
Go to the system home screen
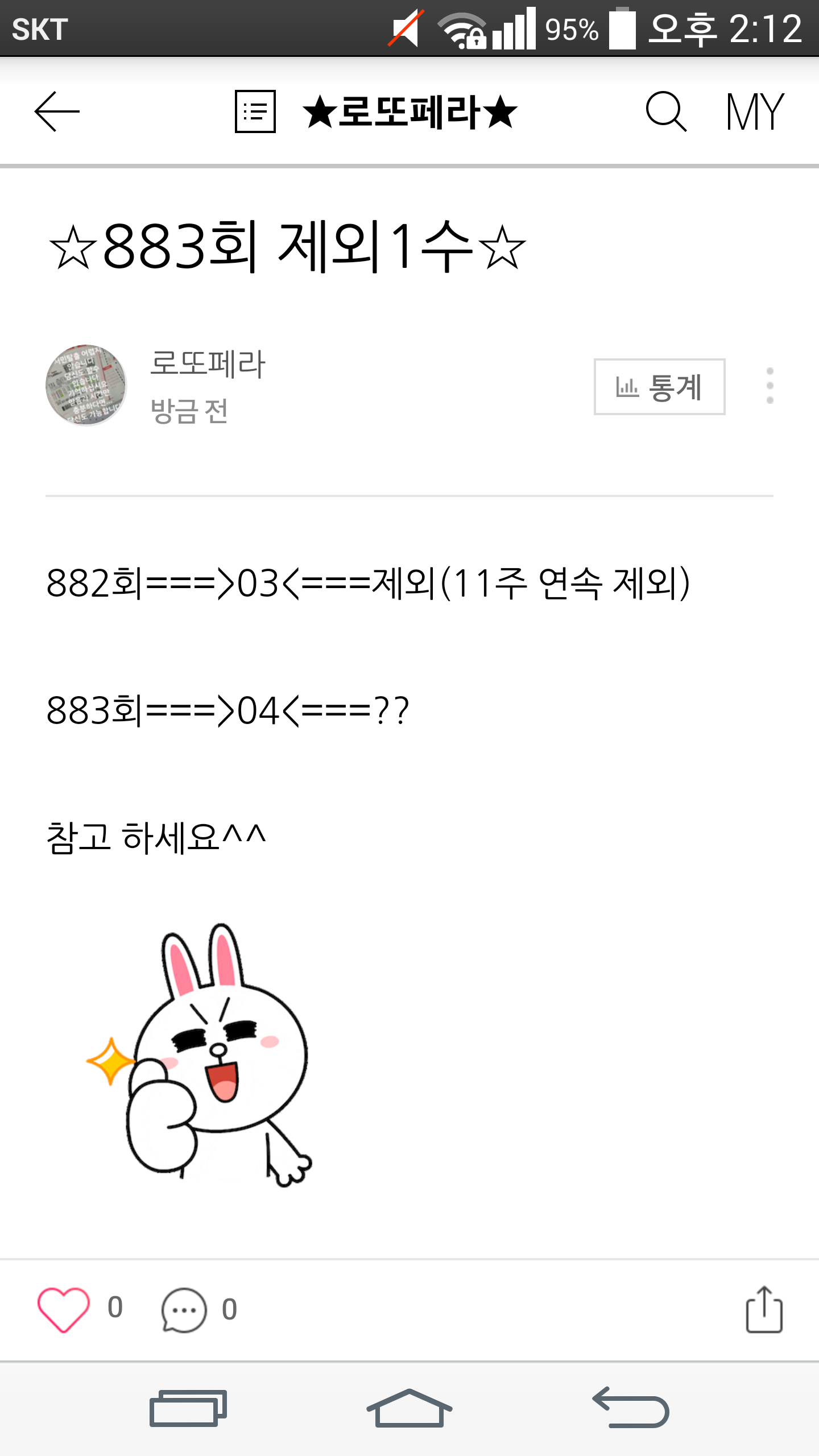pyautogui.click(x=409, y=1408)
